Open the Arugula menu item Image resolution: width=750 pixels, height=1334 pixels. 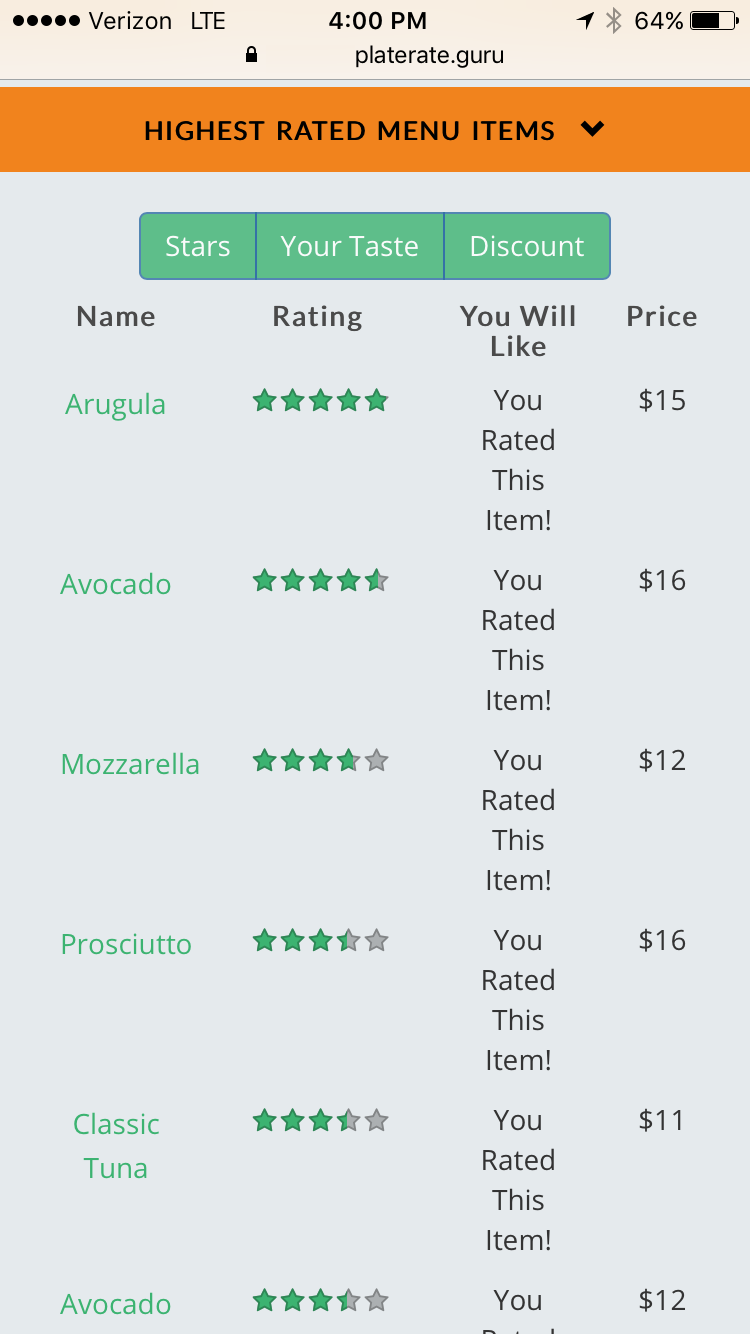pos(115,404)
